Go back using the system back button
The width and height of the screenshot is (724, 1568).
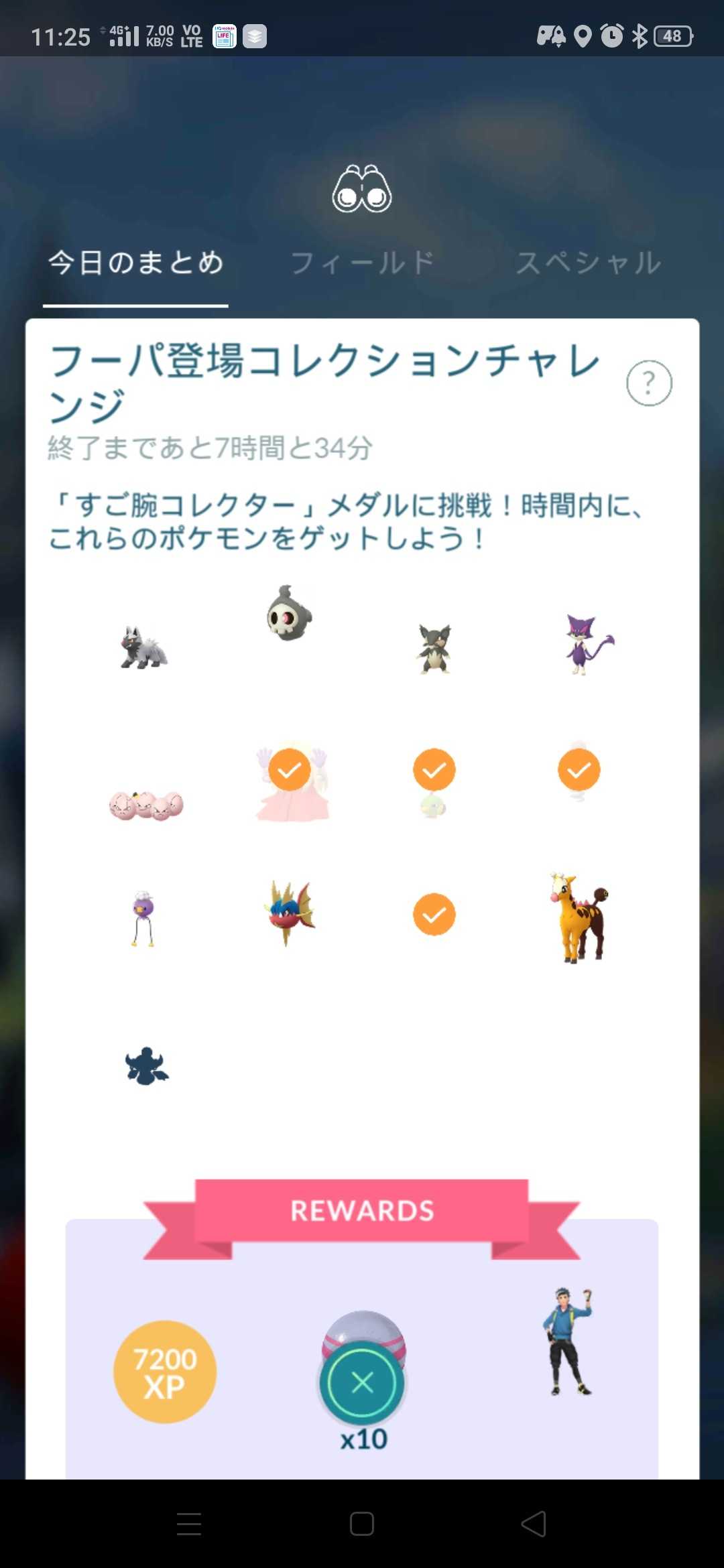coord(534,1524)
